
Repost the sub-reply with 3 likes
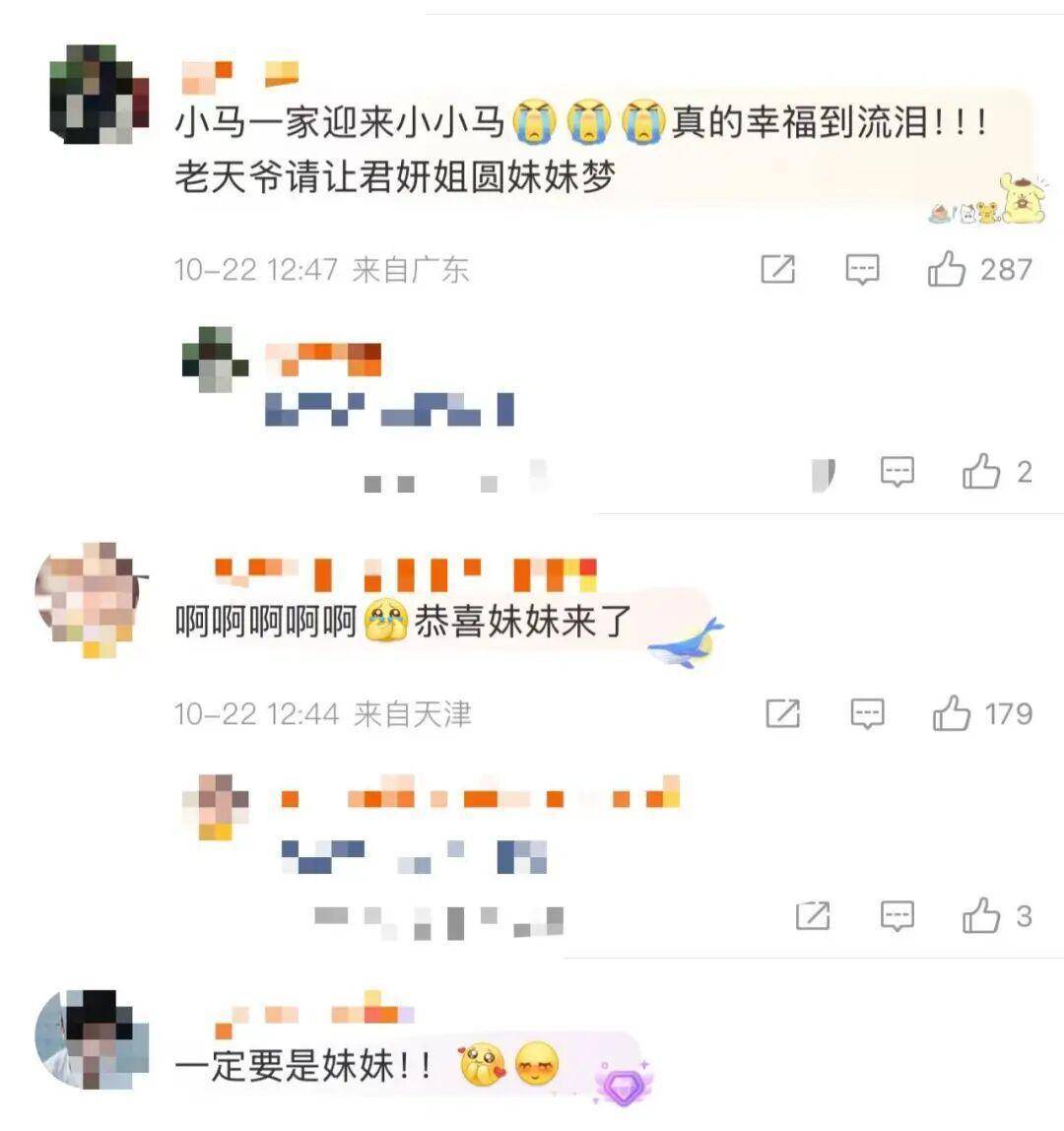[x=813, y=916]
